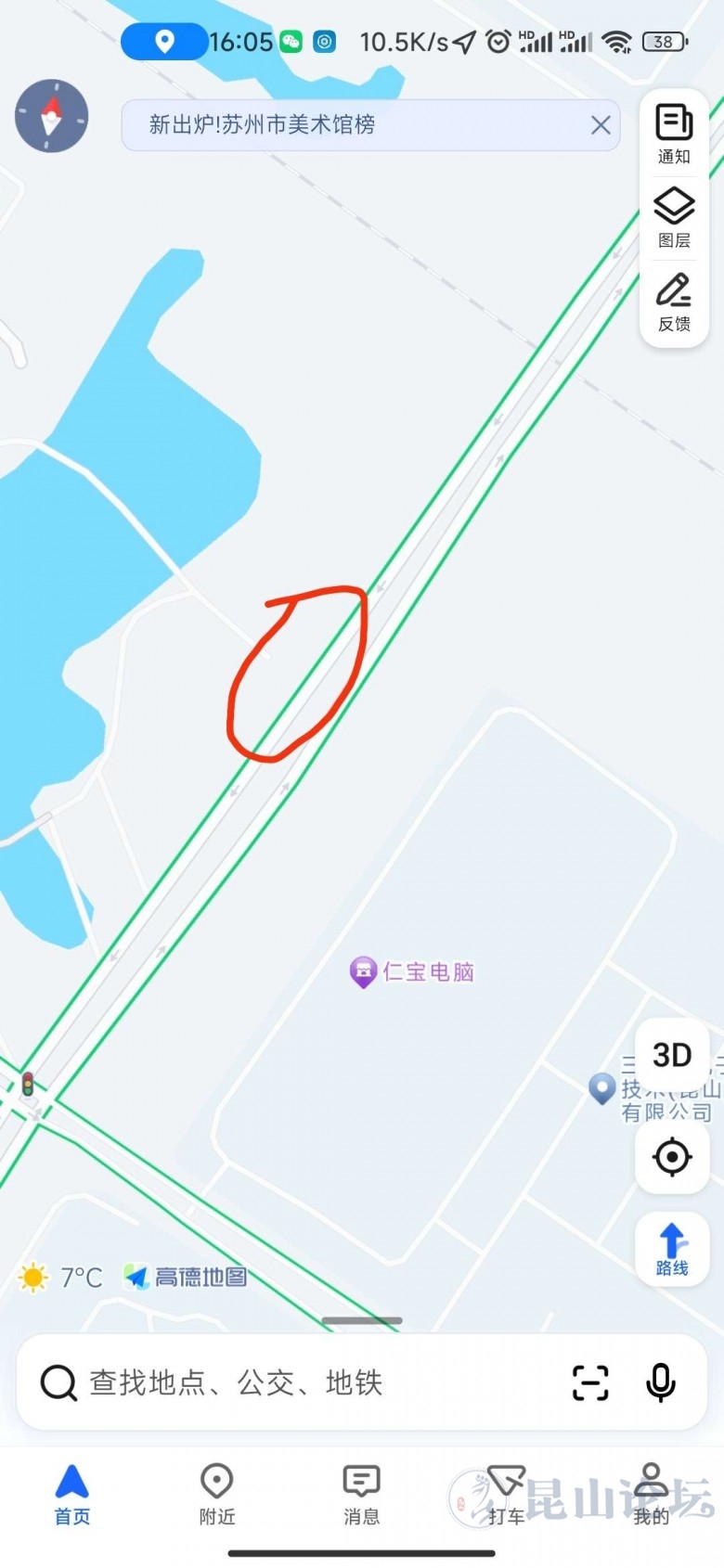Switch to the 消息 tab

point(361,1494)
